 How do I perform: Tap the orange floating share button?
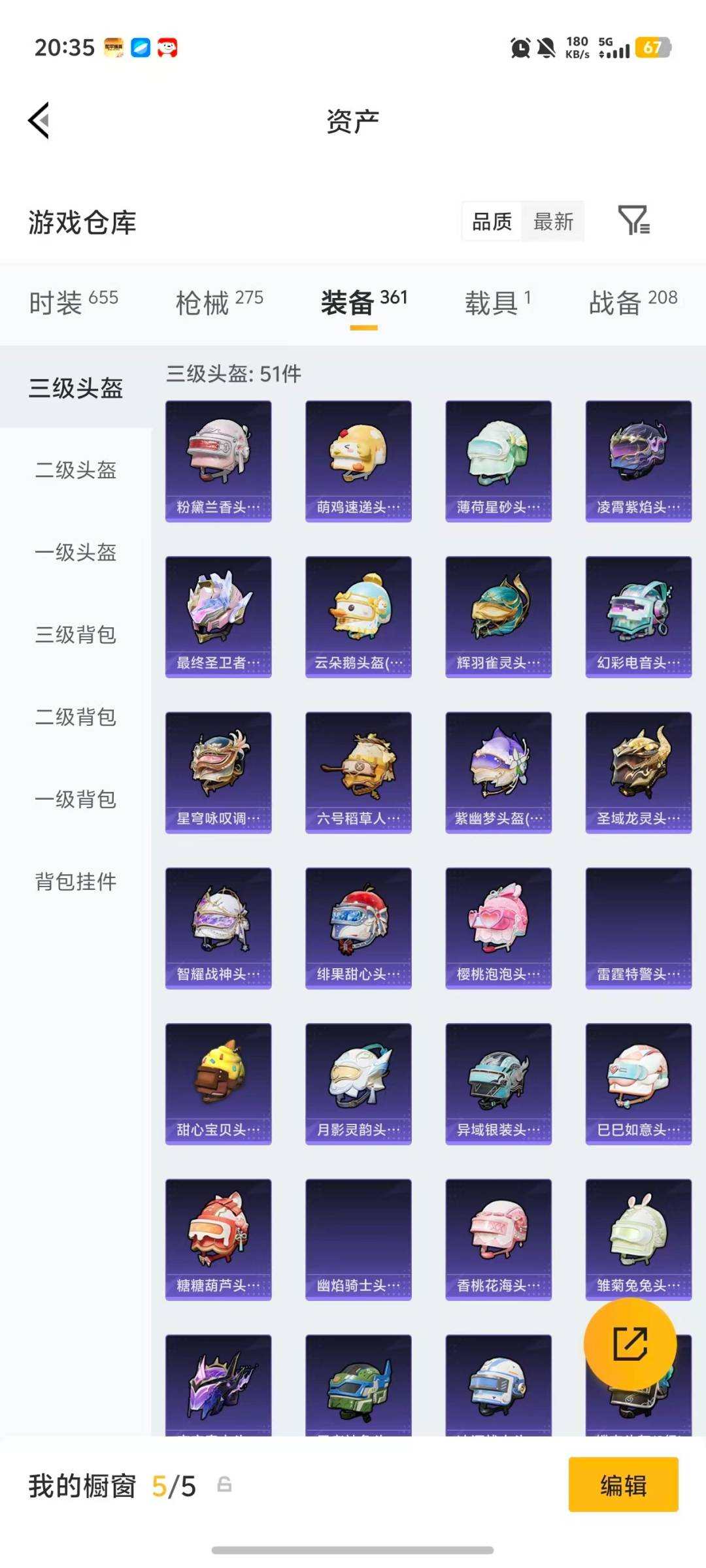(630, 1343)
